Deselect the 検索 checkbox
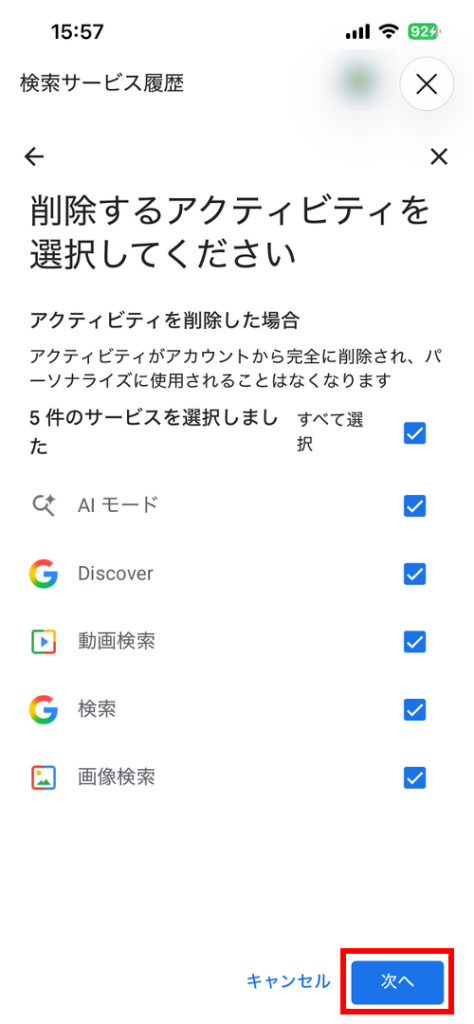The image size is (474, 1024). (x=415, y=709)
